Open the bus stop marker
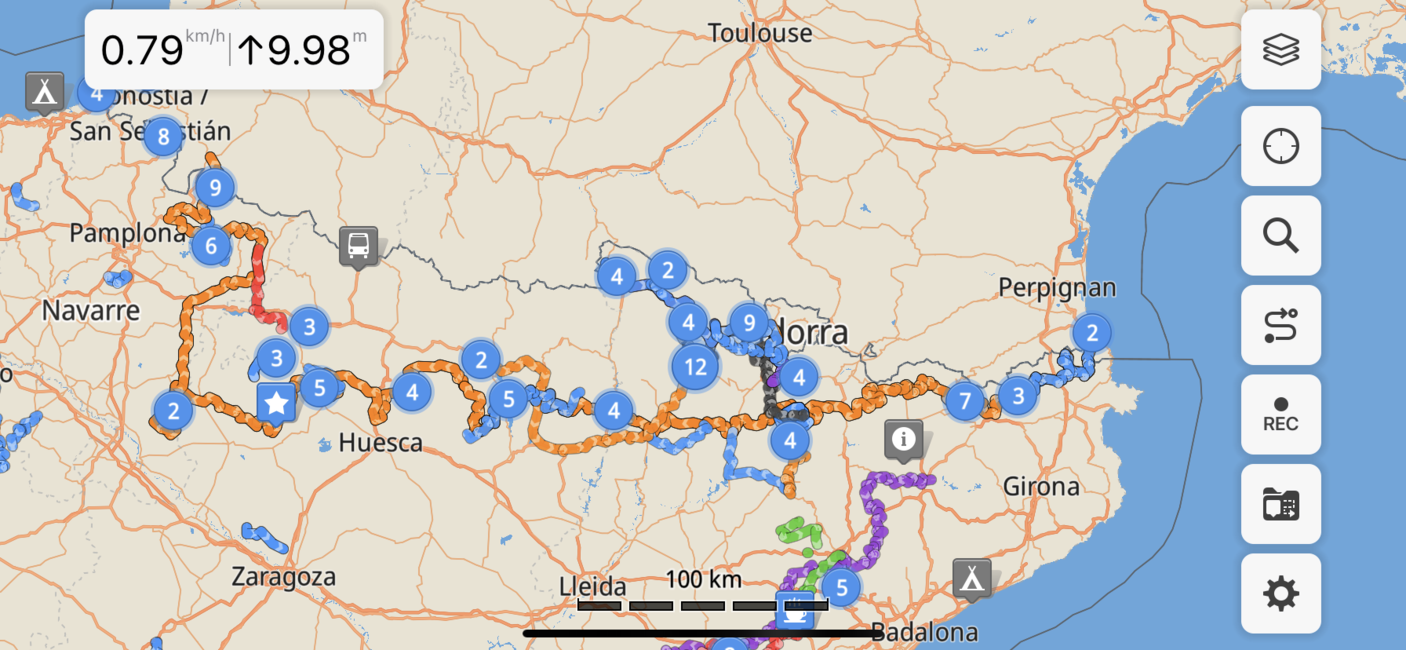The width and height of the screenshot is (1406, 650). 358,245
